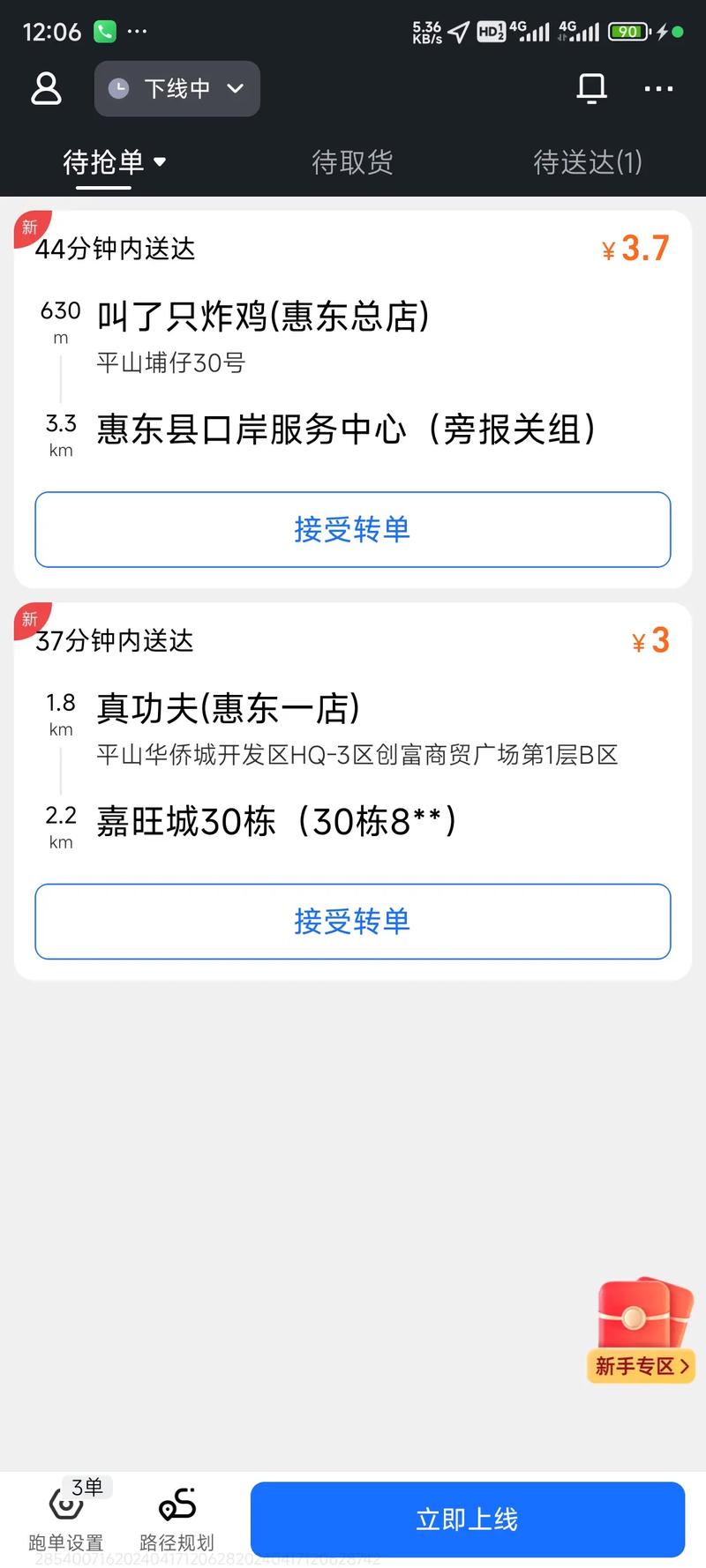706x1568 pixels.
Task: Open the 待抢单 filter dropdown arrow
Action: [x=159, y=163]
